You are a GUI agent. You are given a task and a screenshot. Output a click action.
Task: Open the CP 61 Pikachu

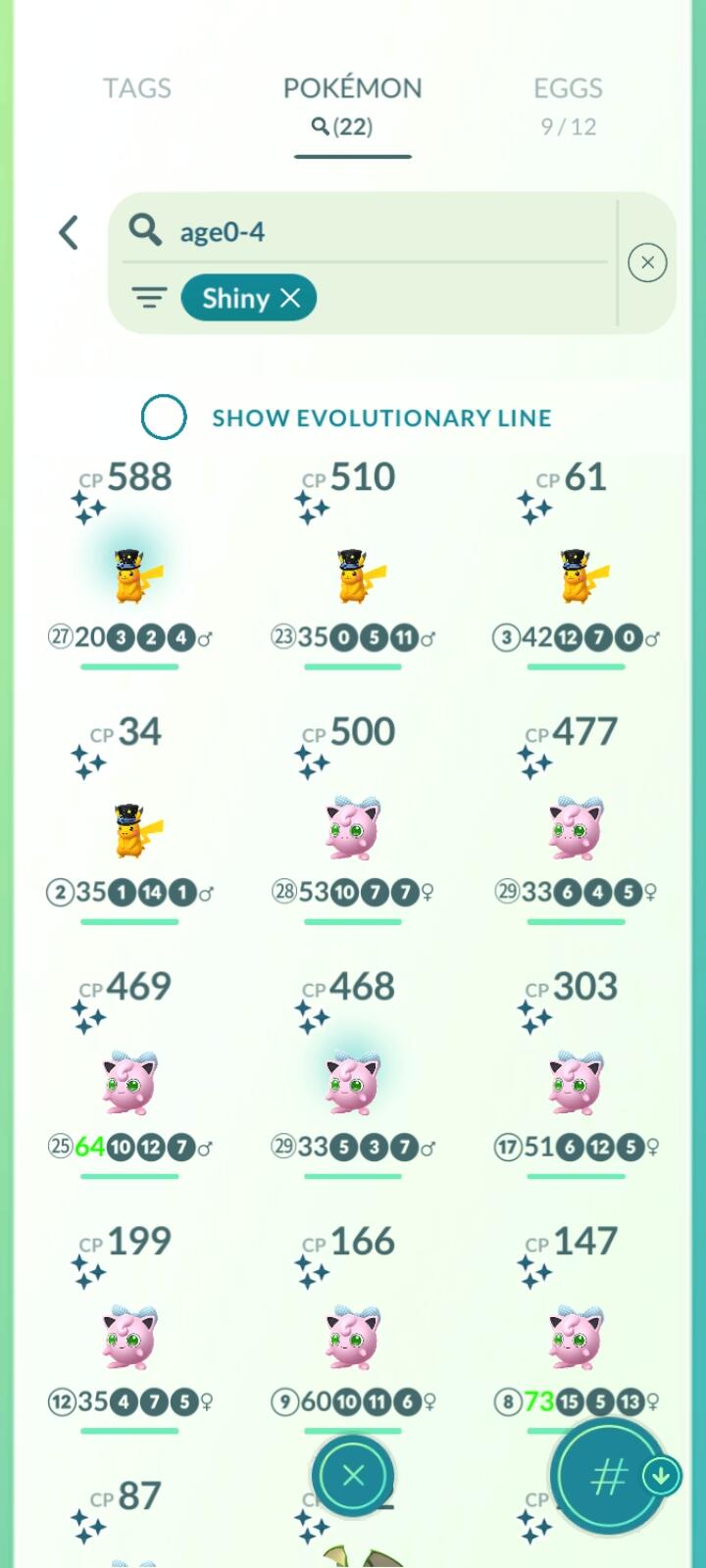tap(576, 575)
